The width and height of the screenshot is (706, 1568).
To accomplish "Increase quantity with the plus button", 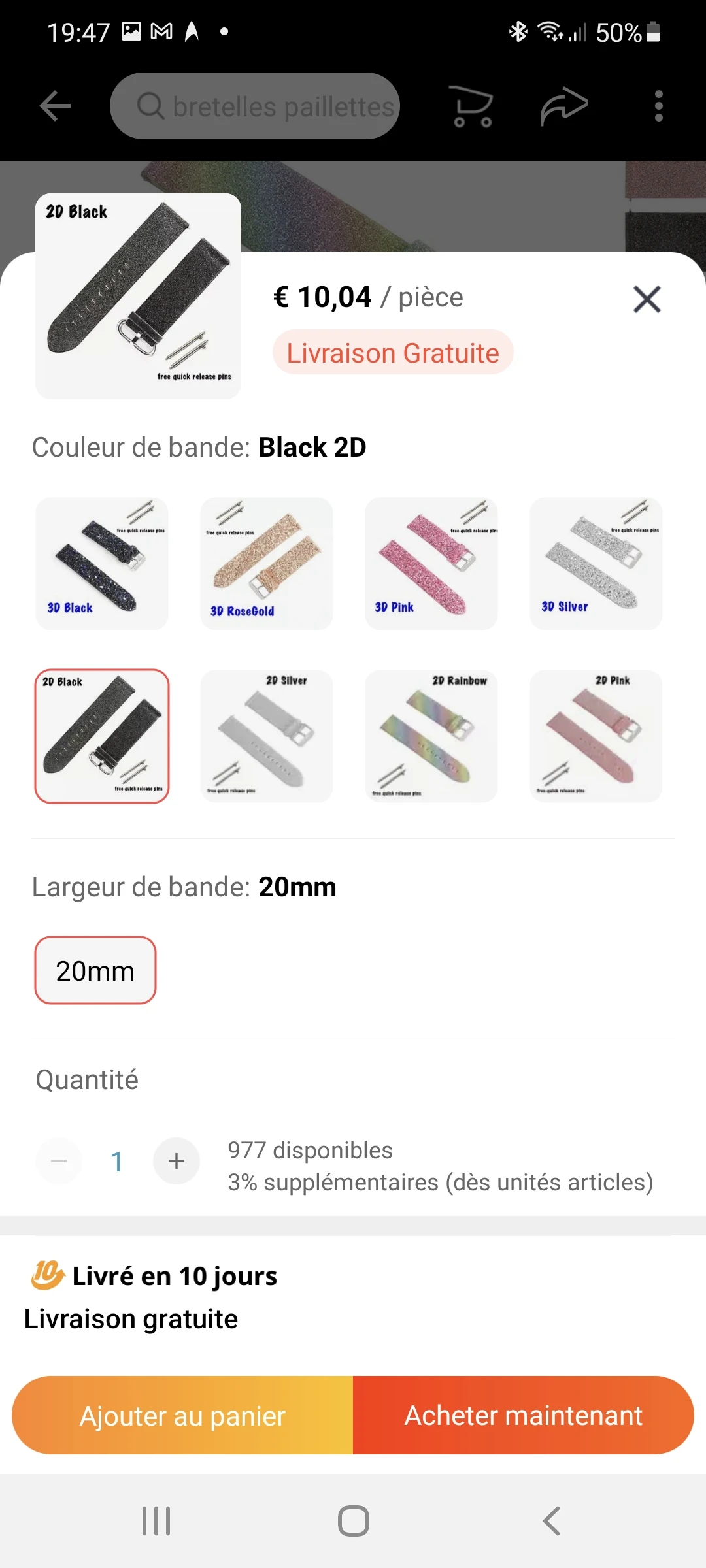I will (x=176, y=1161).
